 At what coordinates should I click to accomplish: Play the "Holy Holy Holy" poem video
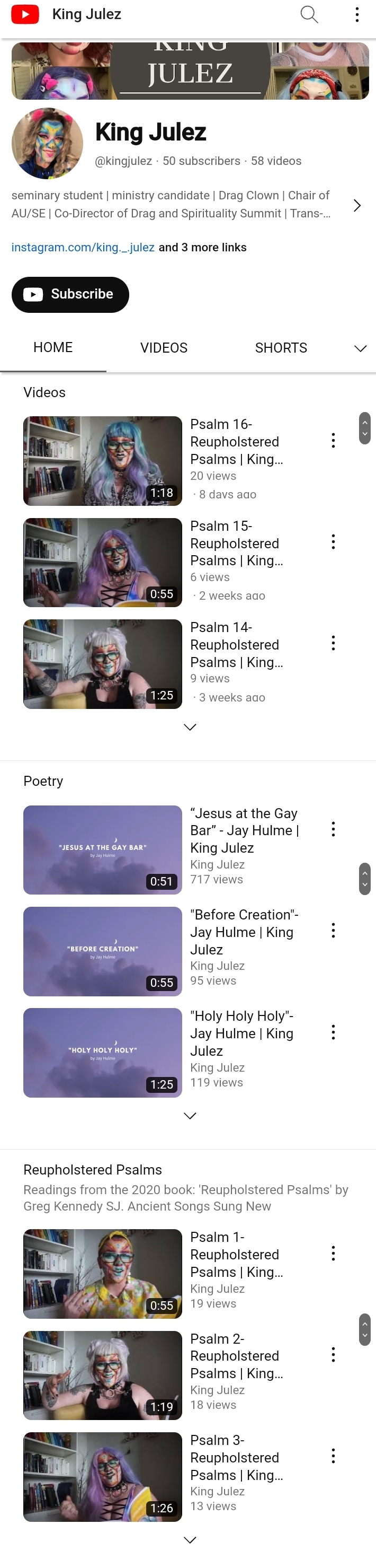[x=103, y=1053]
